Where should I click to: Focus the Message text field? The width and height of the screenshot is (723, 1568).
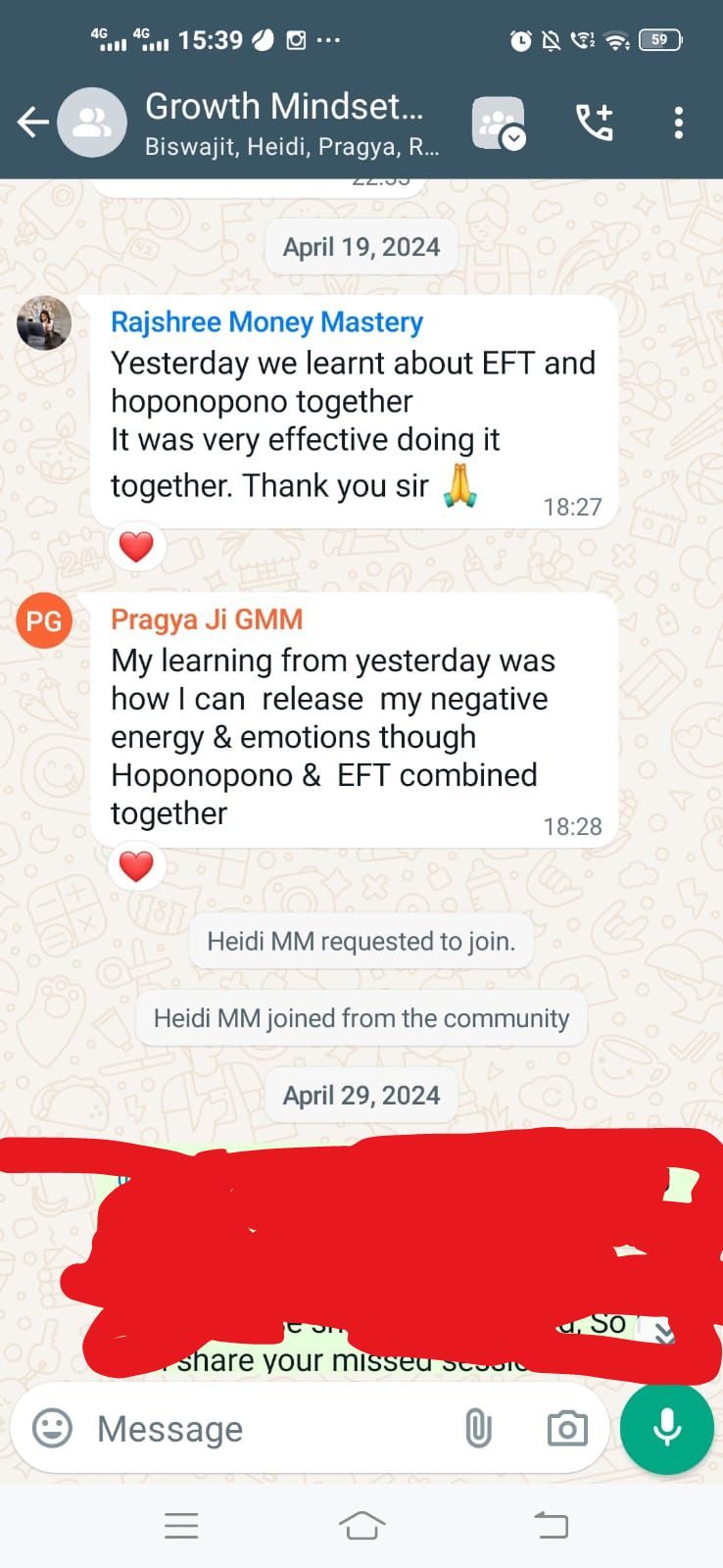pyautogui.click(x=265, y=1429)
